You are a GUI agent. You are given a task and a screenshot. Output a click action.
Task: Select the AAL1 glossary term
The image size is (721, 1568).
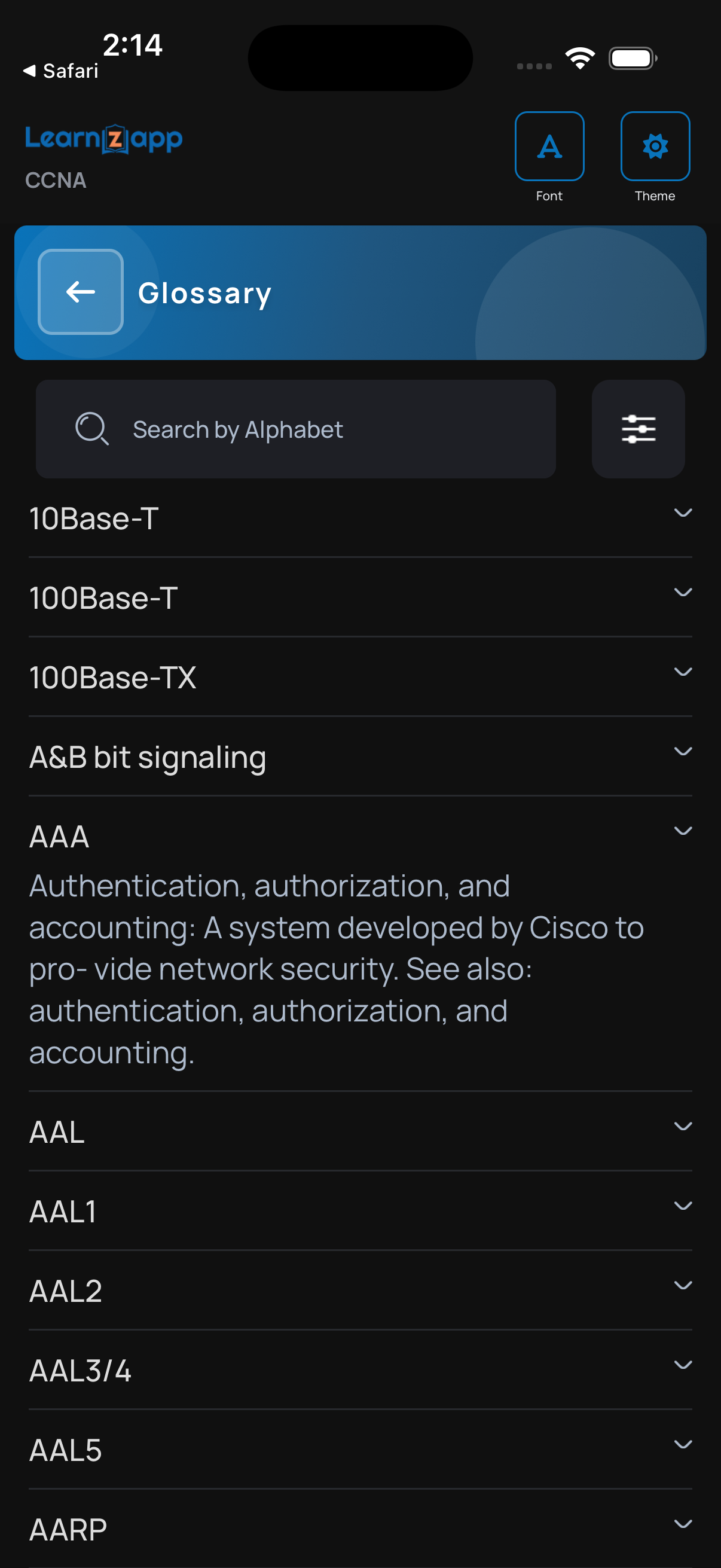tap(64, 1212)
